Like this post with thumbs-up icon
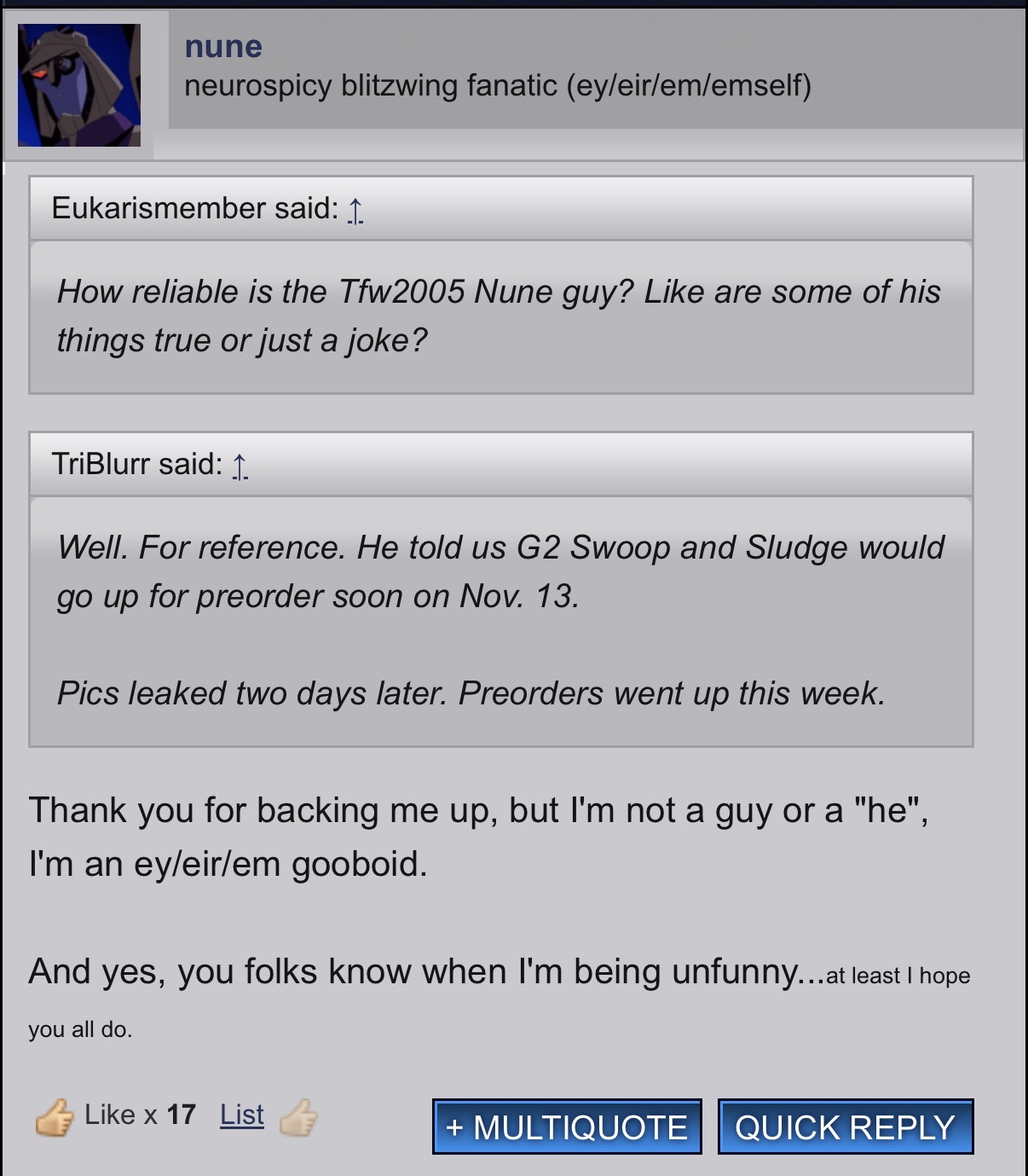 (298, 1117)
